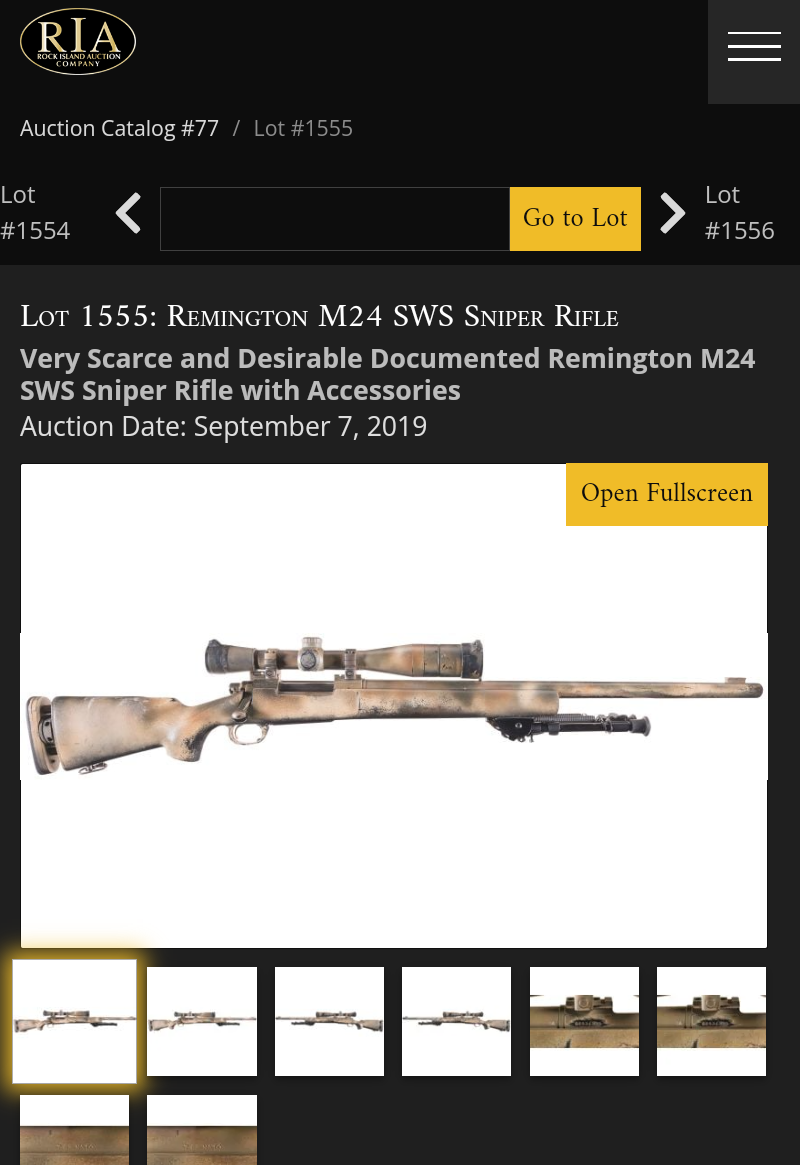Select the third rifle thumbnail
The width and height of the screenshot is (800, 1165).
(x=329, y=1021)
